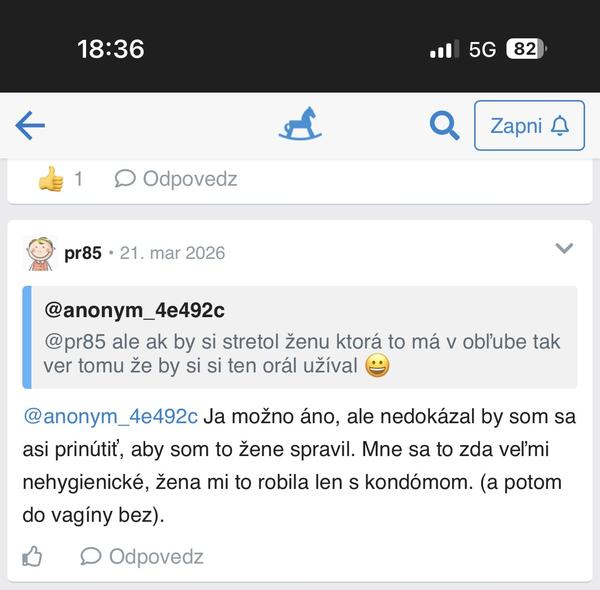Open the pr85 username profile link
Screen dimensions: 600x590
tap(83, 253)
